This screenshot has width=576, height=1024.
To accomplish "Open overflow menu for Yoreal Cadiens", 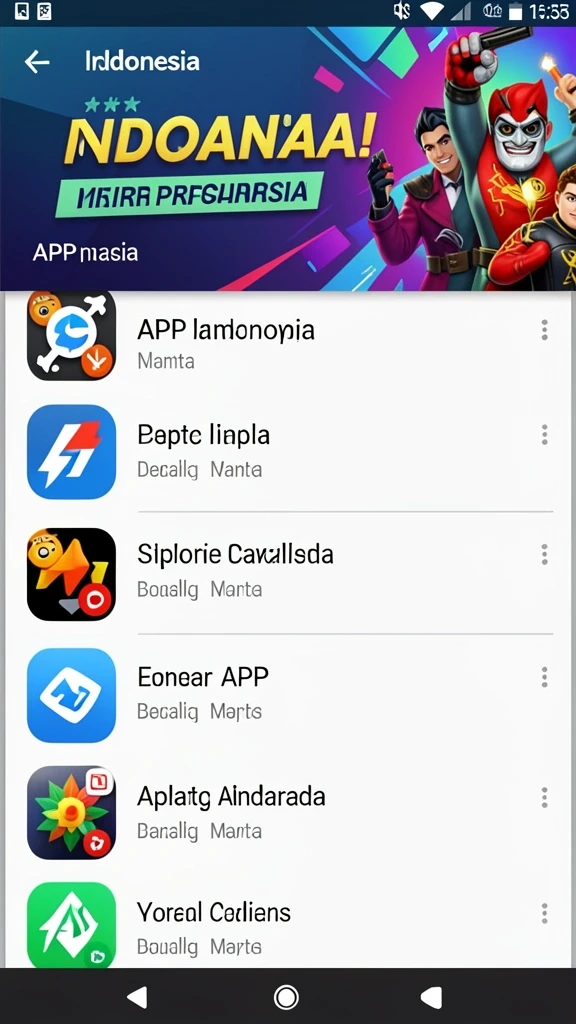I will 544,913.
